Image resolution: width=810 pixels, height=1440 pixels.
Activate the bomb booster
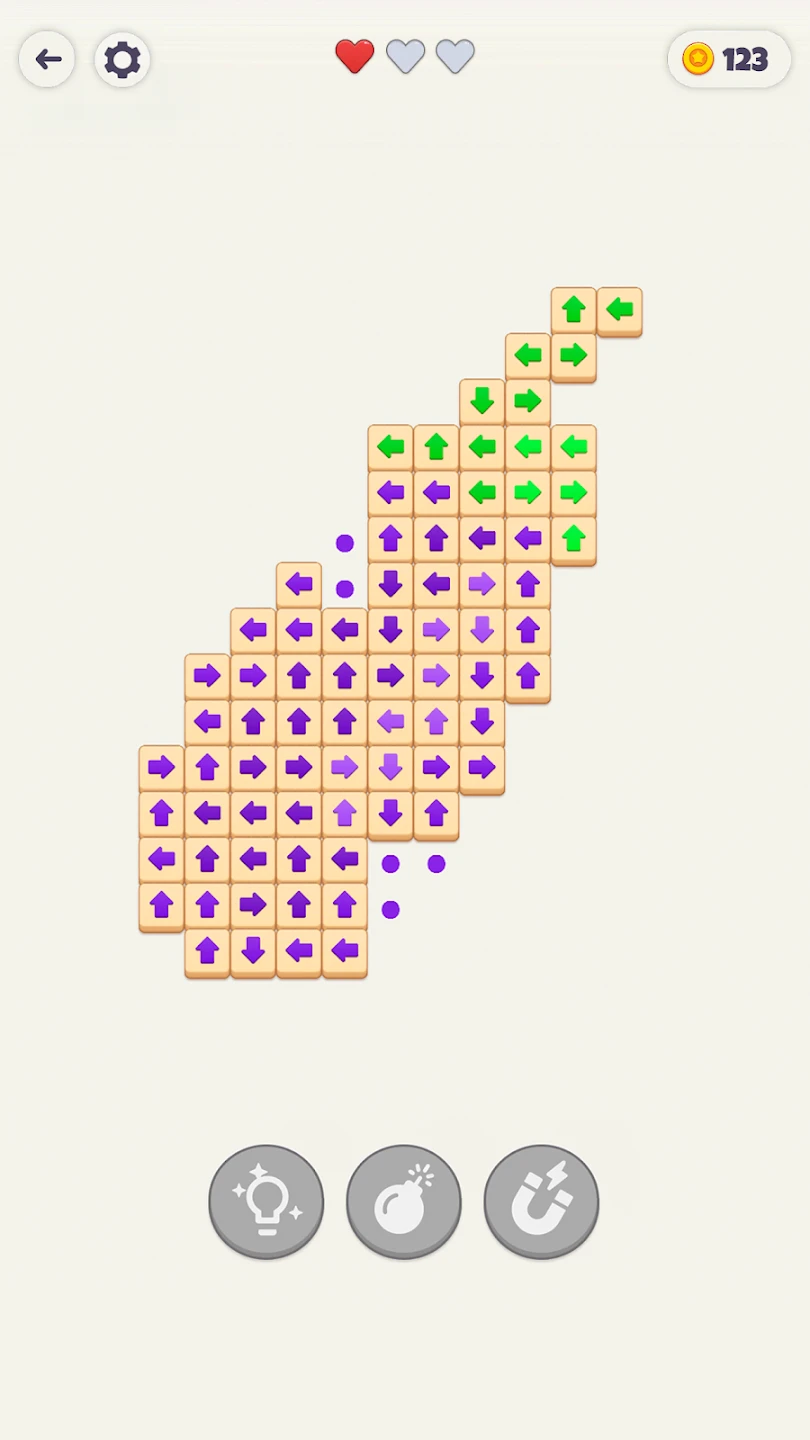click(x=404, y=1200)
